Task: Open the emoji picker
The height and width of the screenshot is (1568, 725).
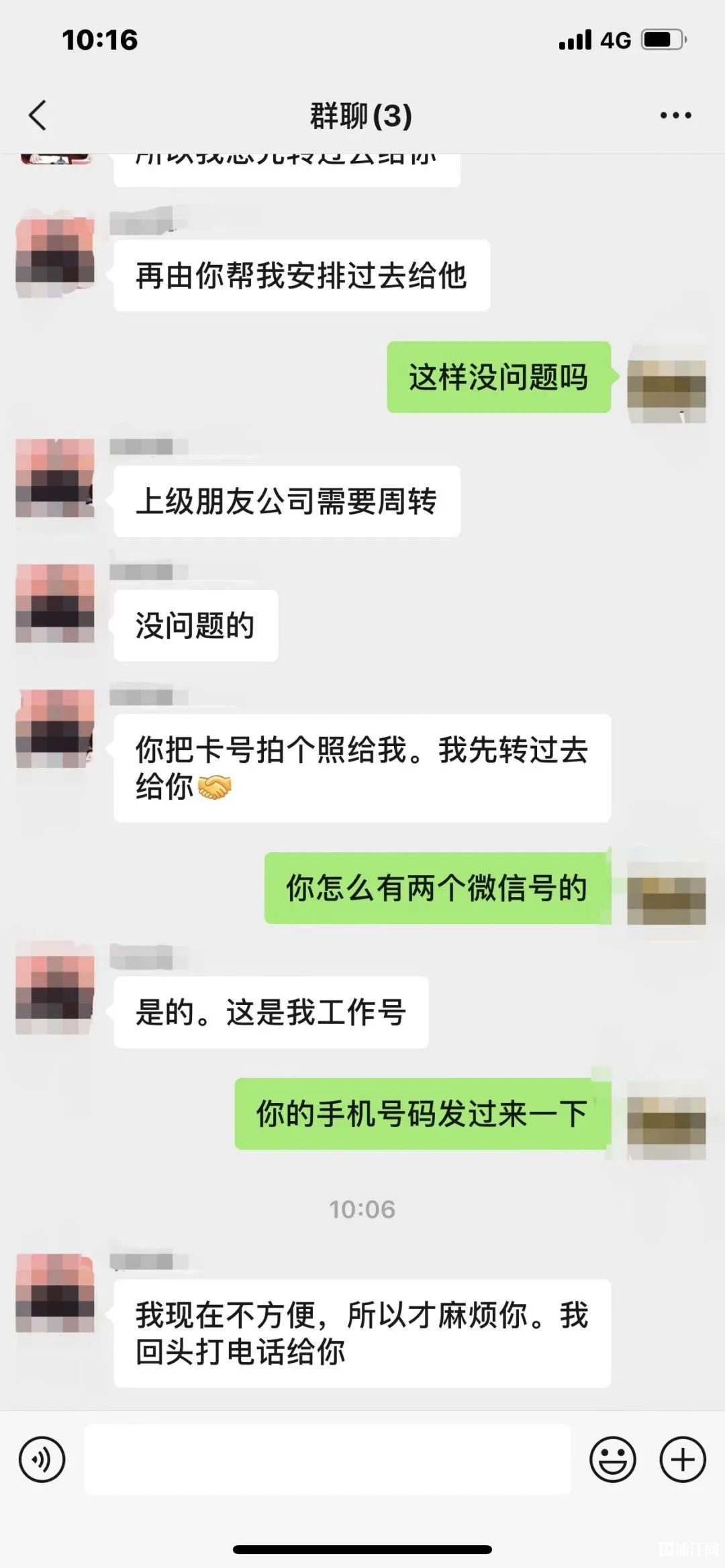Action: (x=612, y=1459)
